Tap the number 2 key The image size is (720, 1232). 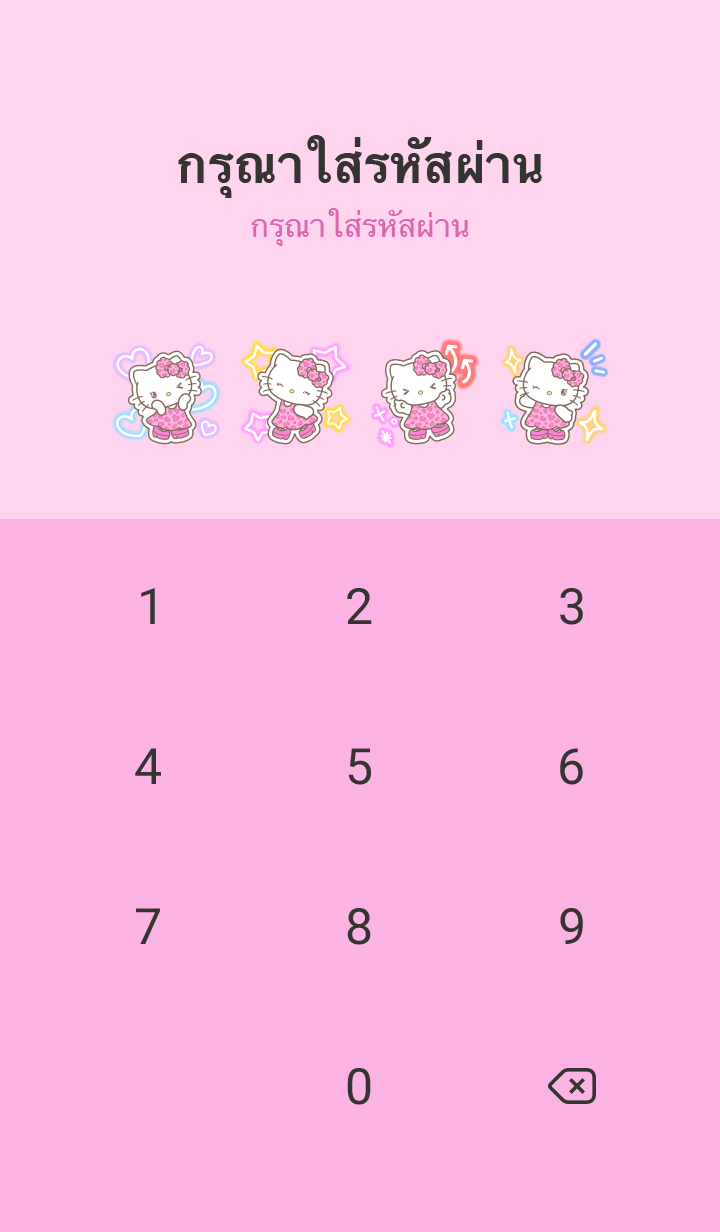pos(359,608)
